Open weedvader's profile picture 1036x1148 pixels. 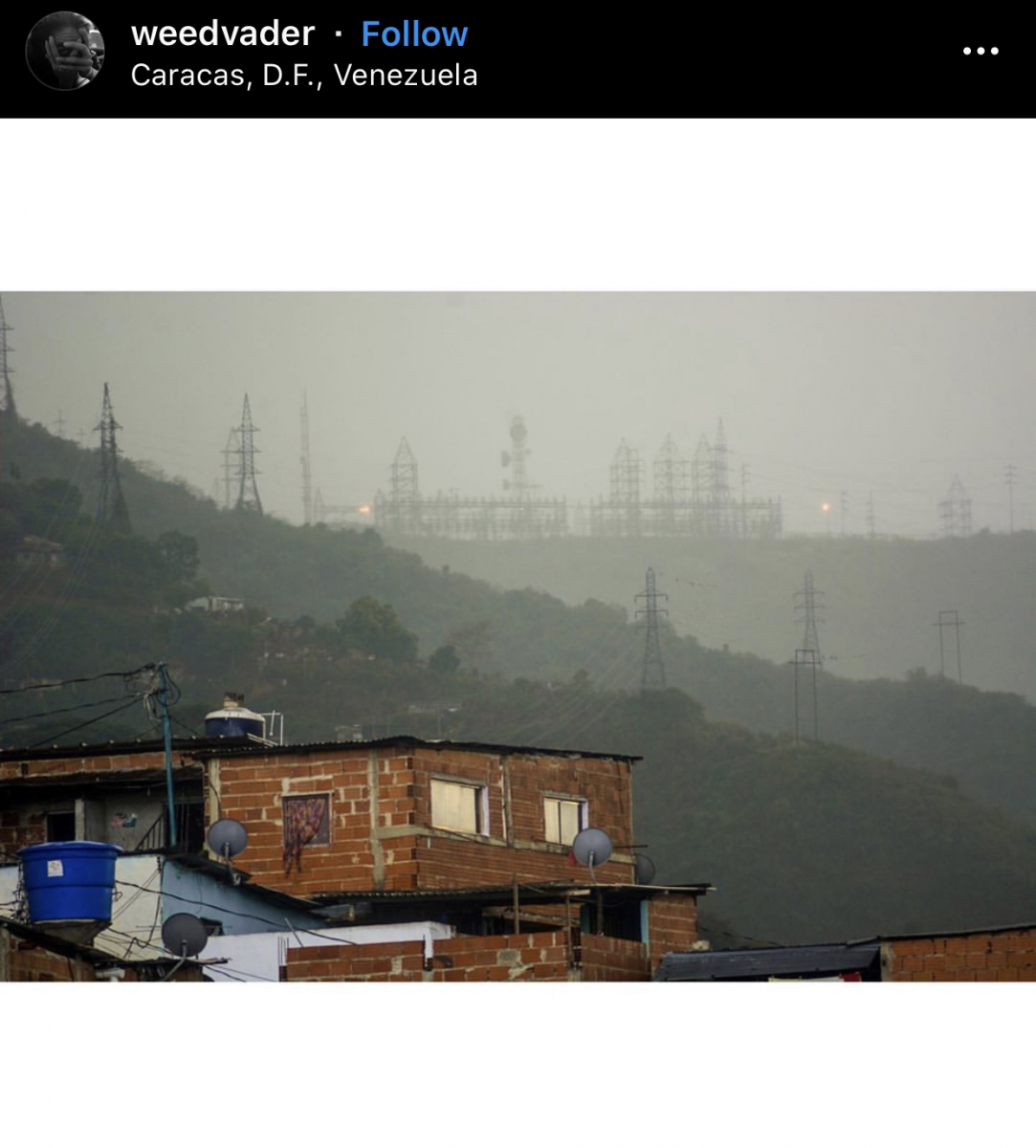[65, 51]
